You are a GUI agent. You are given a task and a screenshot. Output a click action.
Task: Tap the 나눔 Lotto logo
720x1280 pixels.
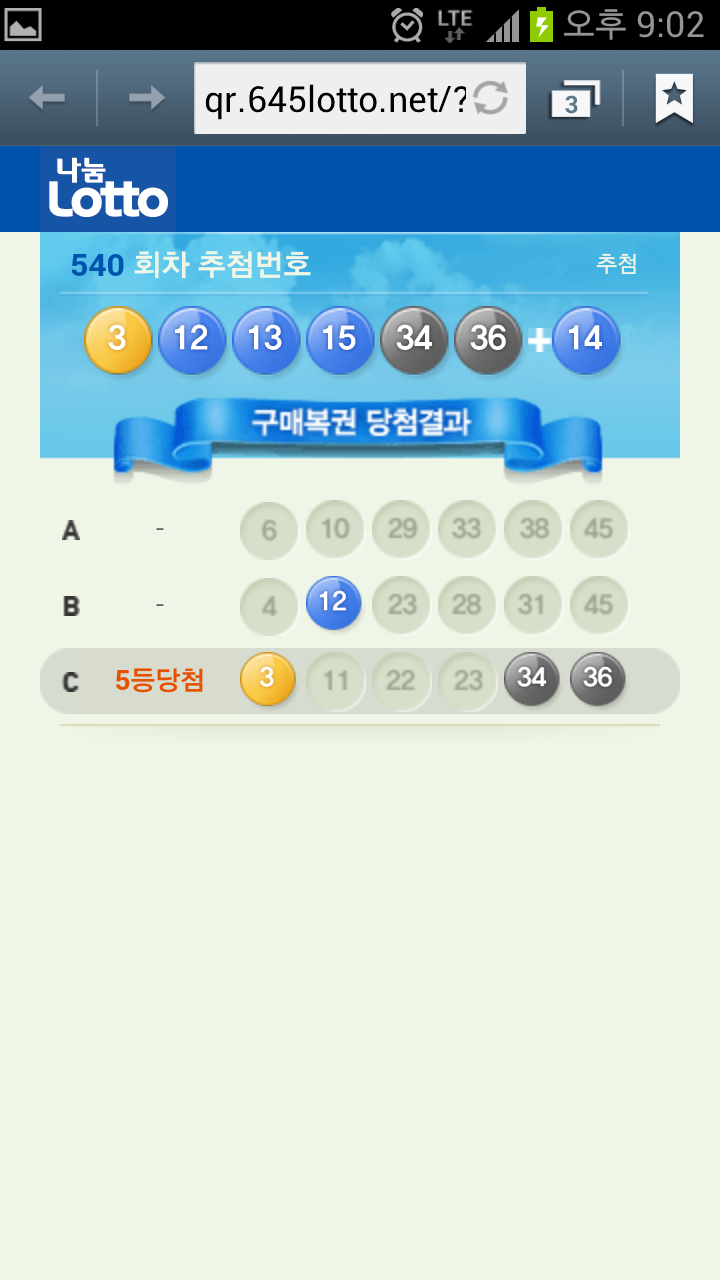coord(108,189)
